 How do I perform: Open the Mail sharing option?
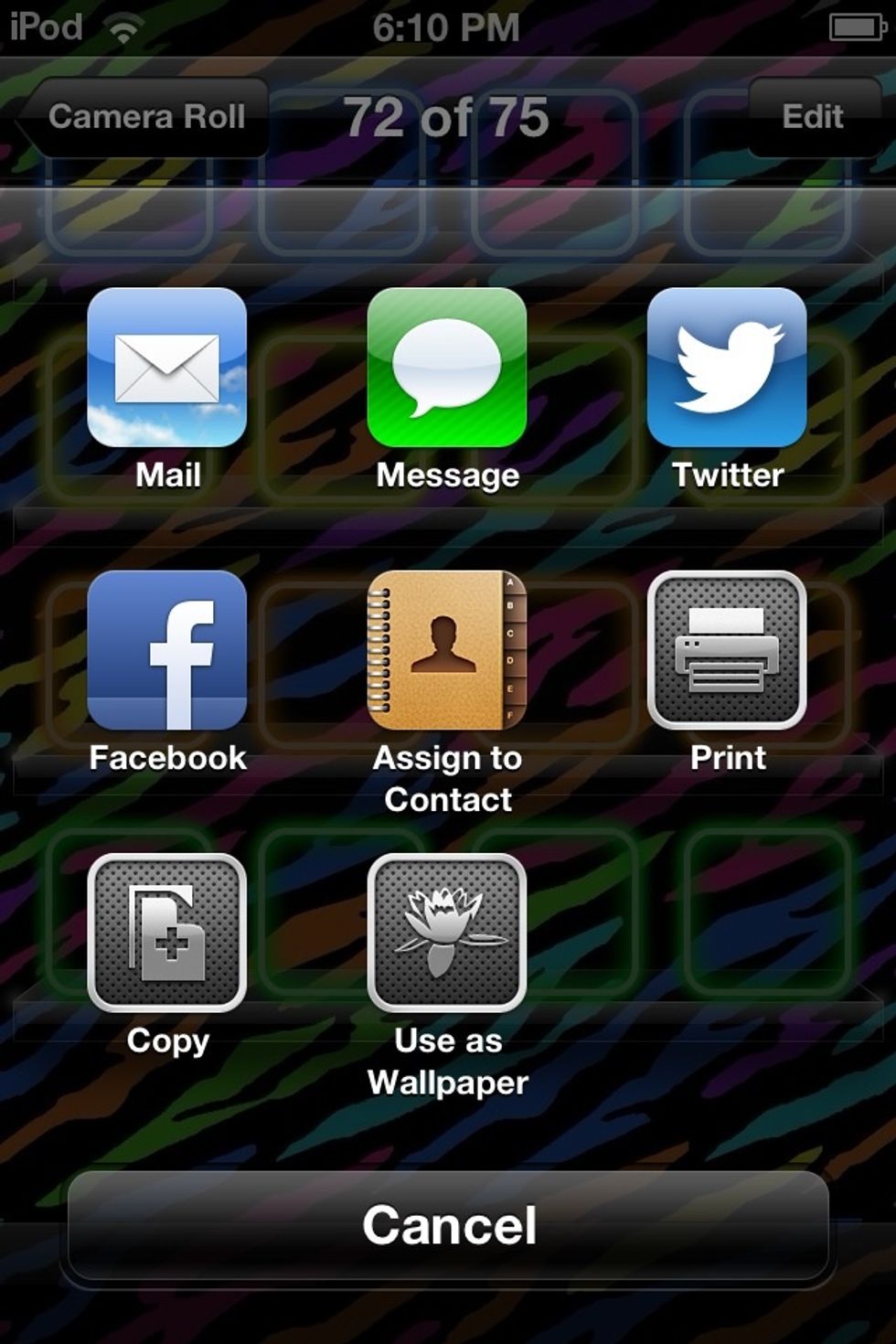165,370
